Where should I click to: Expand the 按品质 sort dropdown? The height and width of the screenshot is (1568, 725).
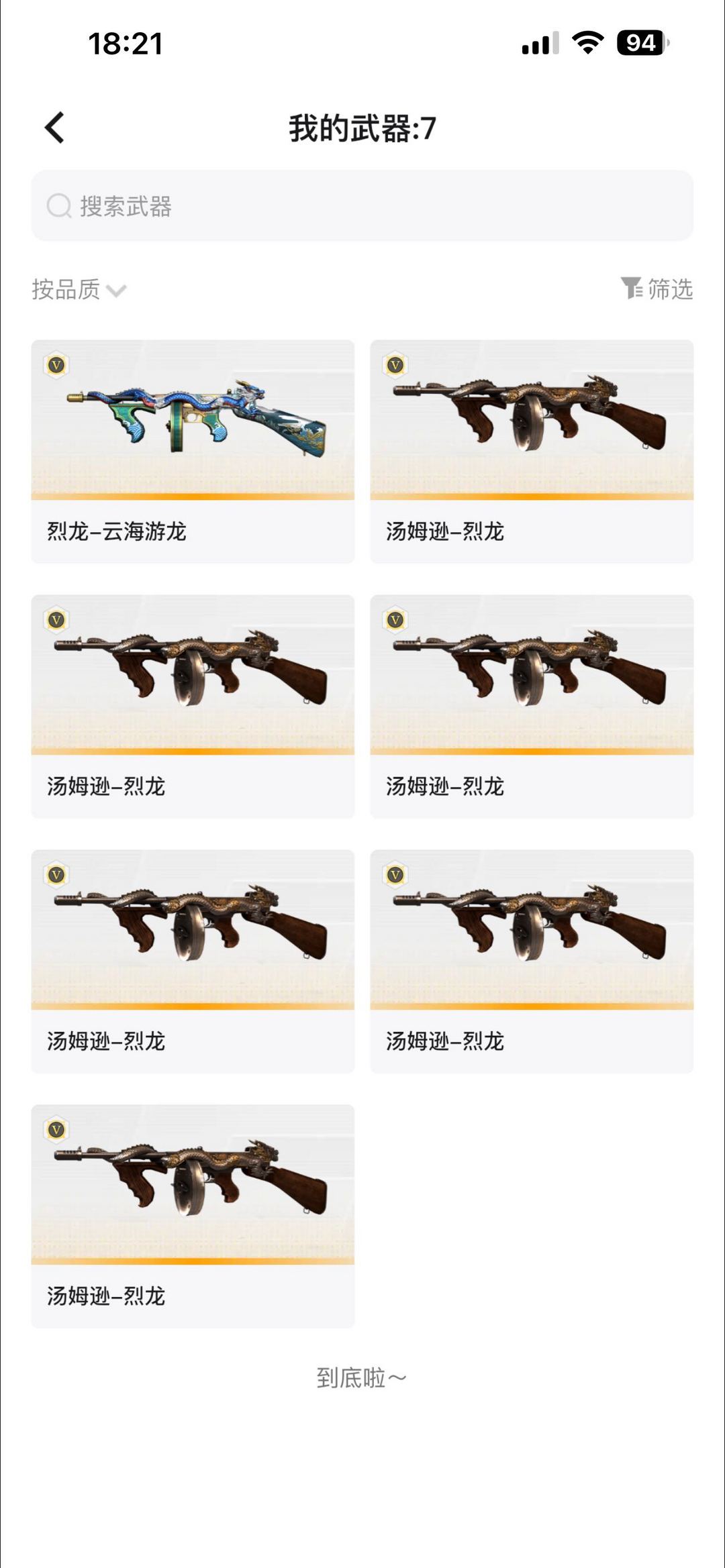click(79, 290)
